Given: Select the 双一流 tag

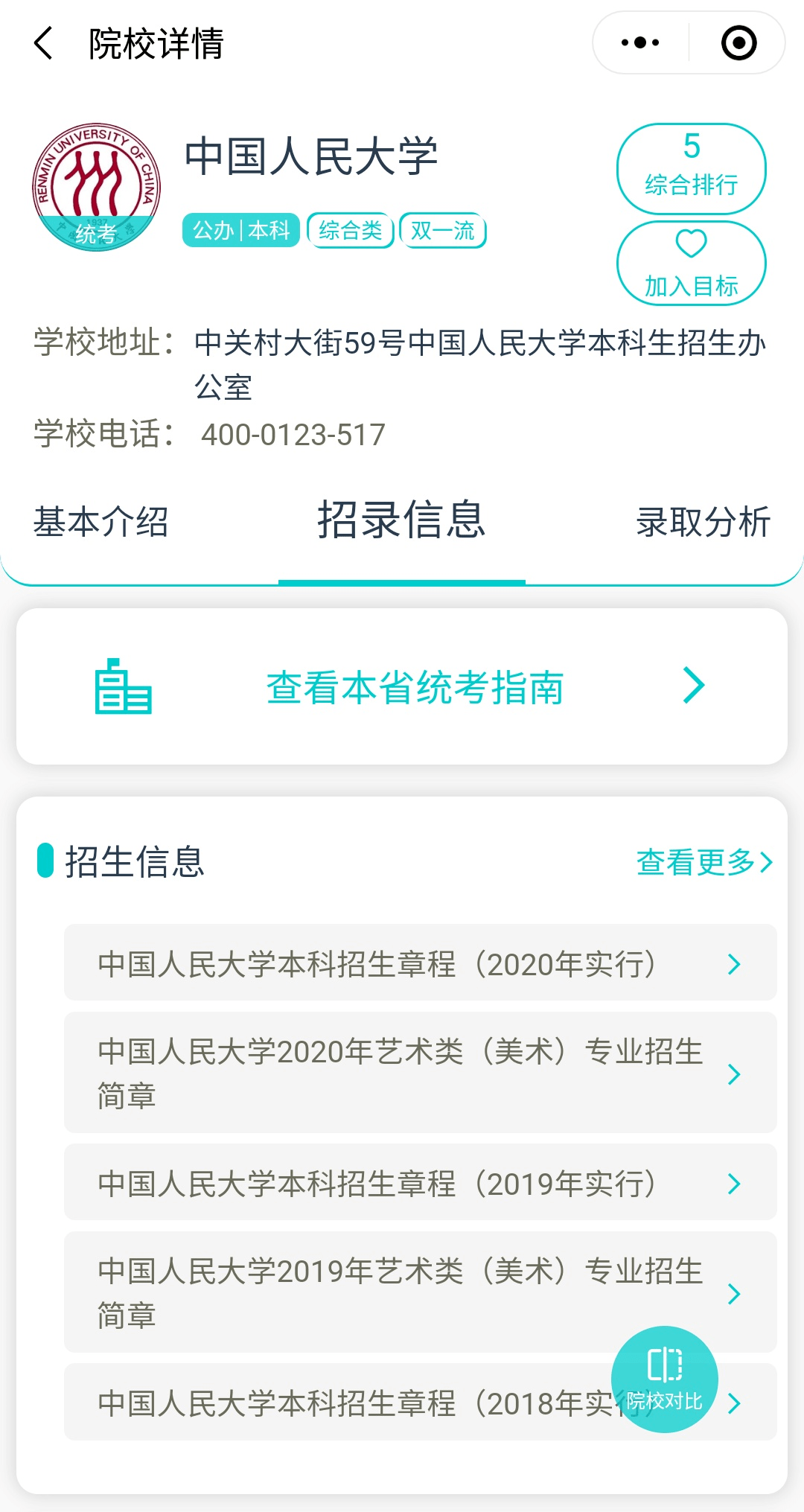Looking at the screenshot, I should (443, 232).
